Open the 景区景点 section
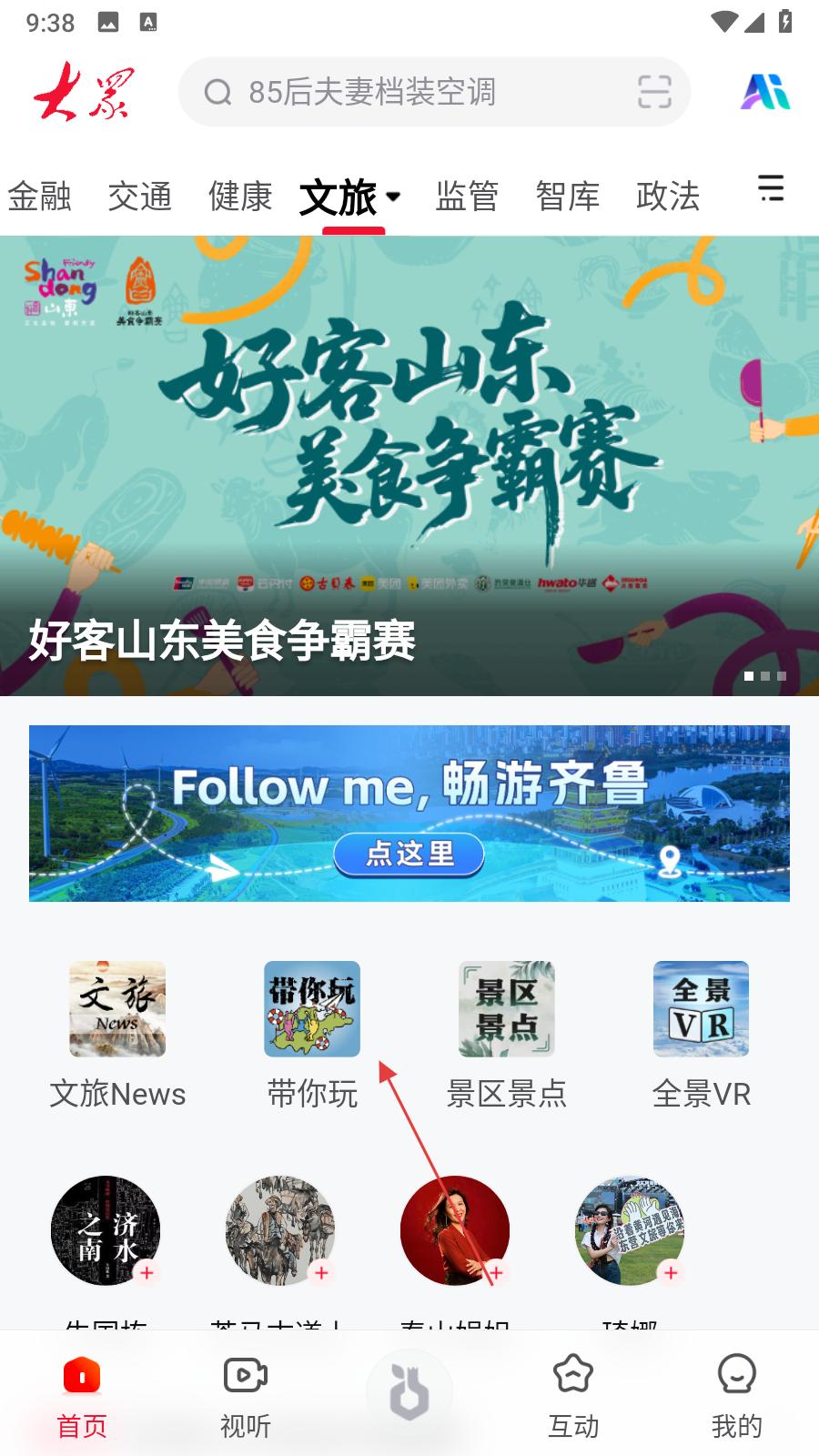The height and width of the screenshot is (1456, 819). [507, 1034]
